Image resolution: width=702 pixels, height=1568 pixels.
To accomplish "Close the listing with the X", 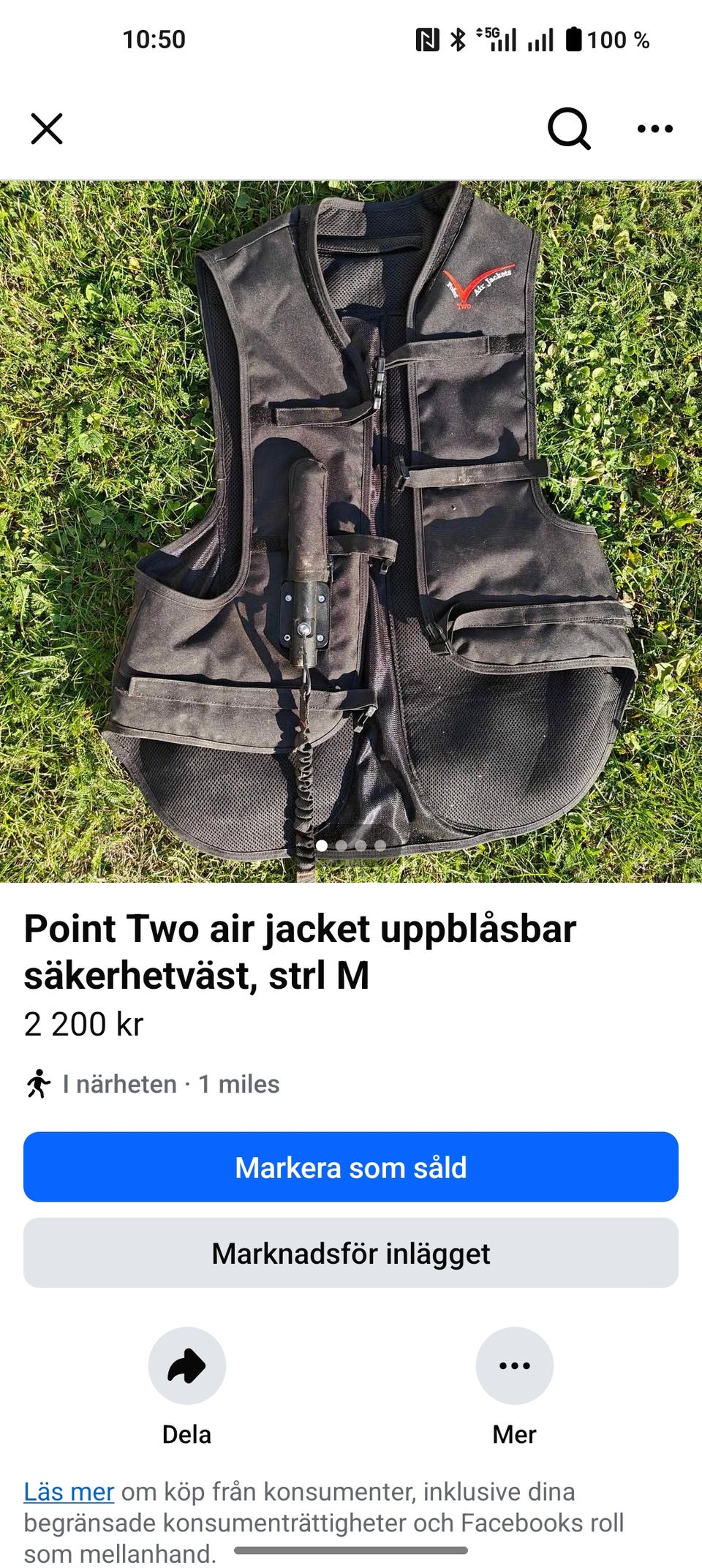I will coord(47,128).
